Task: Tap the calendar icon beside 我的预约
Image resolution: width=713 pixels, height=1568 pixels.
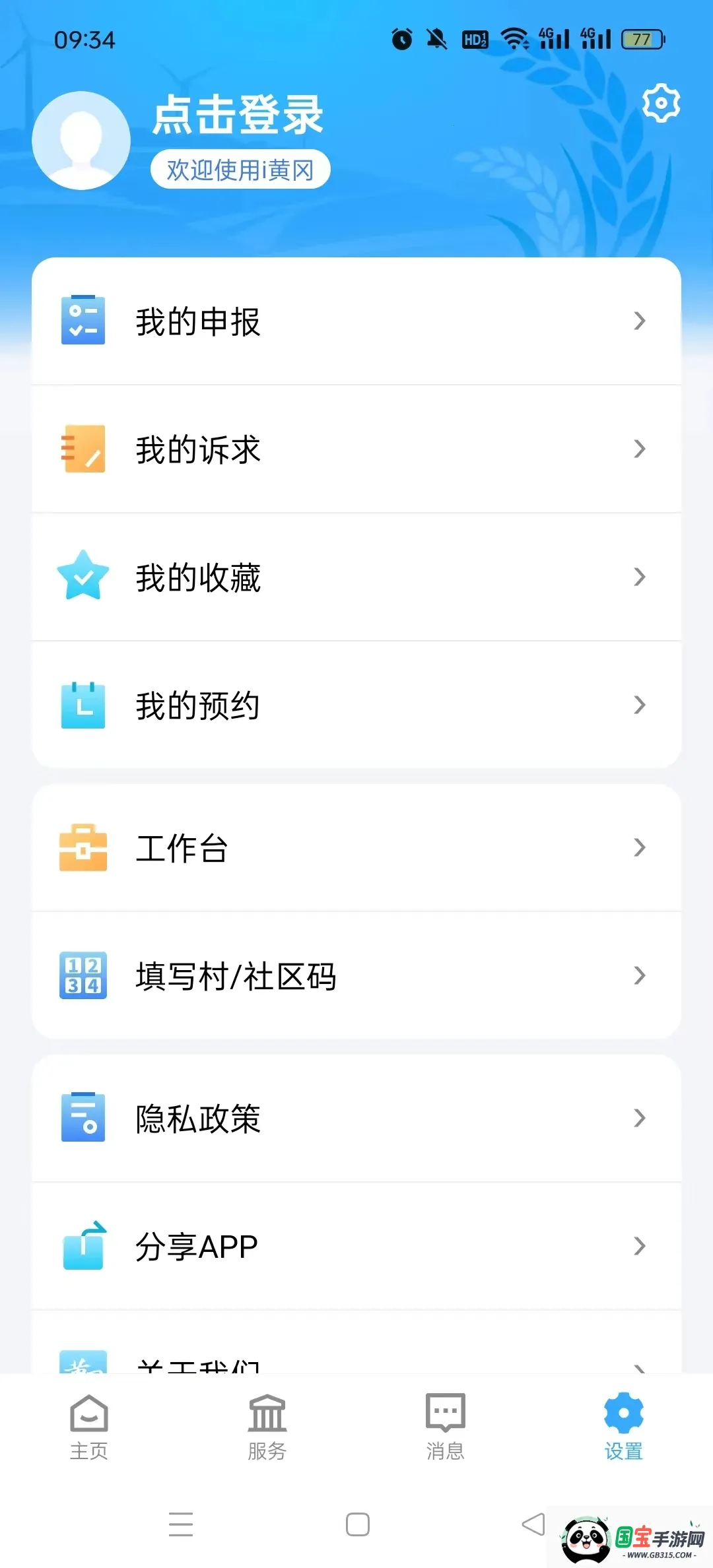Action: [x=82, y=704]
